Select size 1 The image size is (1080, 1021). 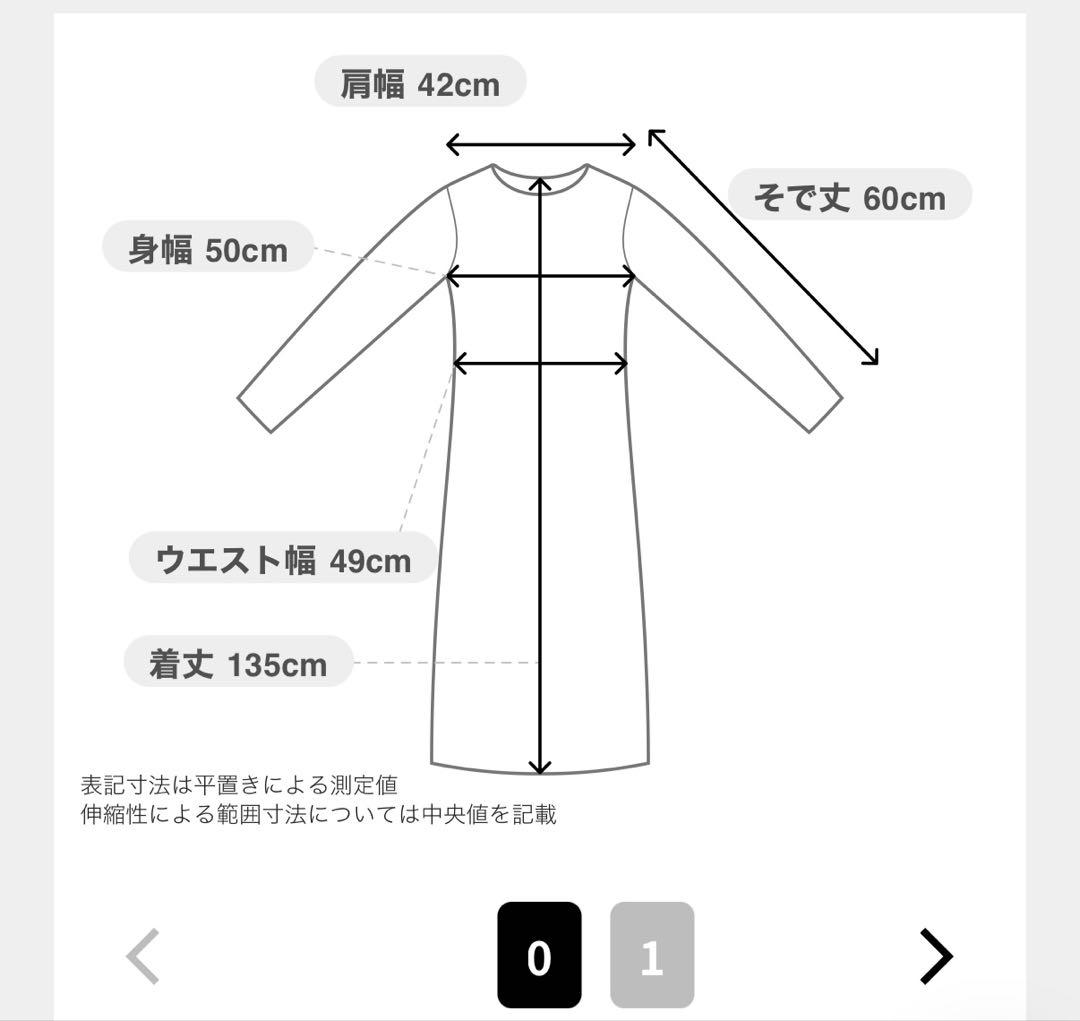point(652,955)
